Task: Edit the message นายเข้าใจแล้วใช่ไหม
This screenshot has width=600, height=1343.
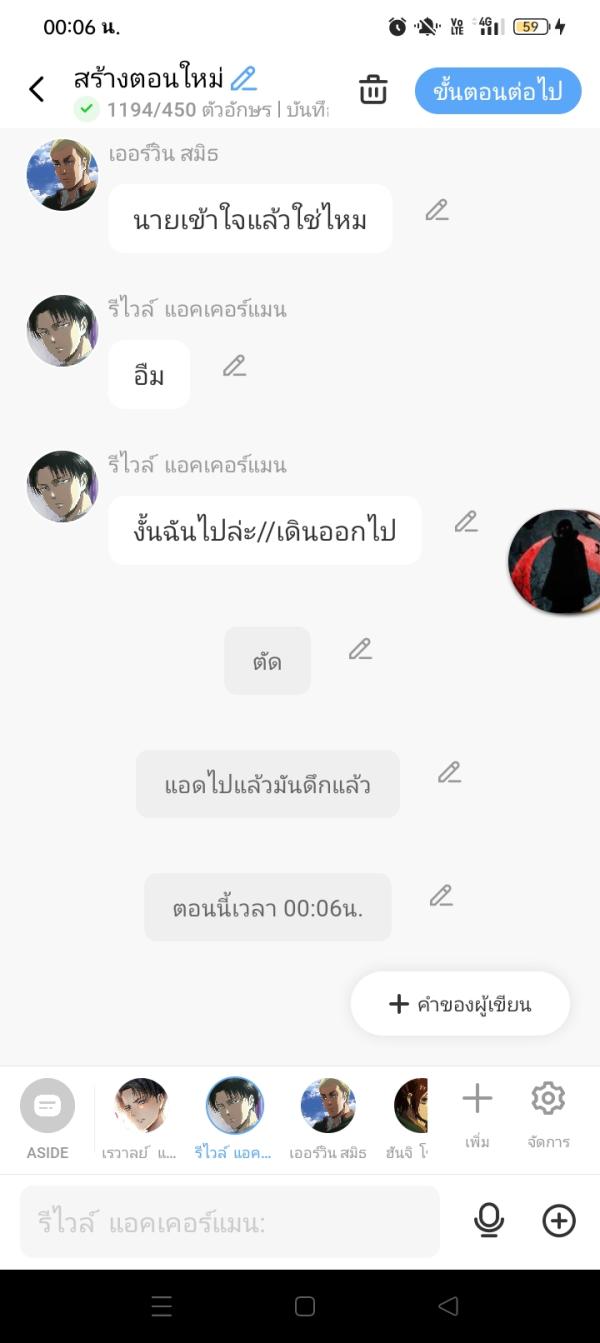Action: pyautogui.click(x=436, y=210)
